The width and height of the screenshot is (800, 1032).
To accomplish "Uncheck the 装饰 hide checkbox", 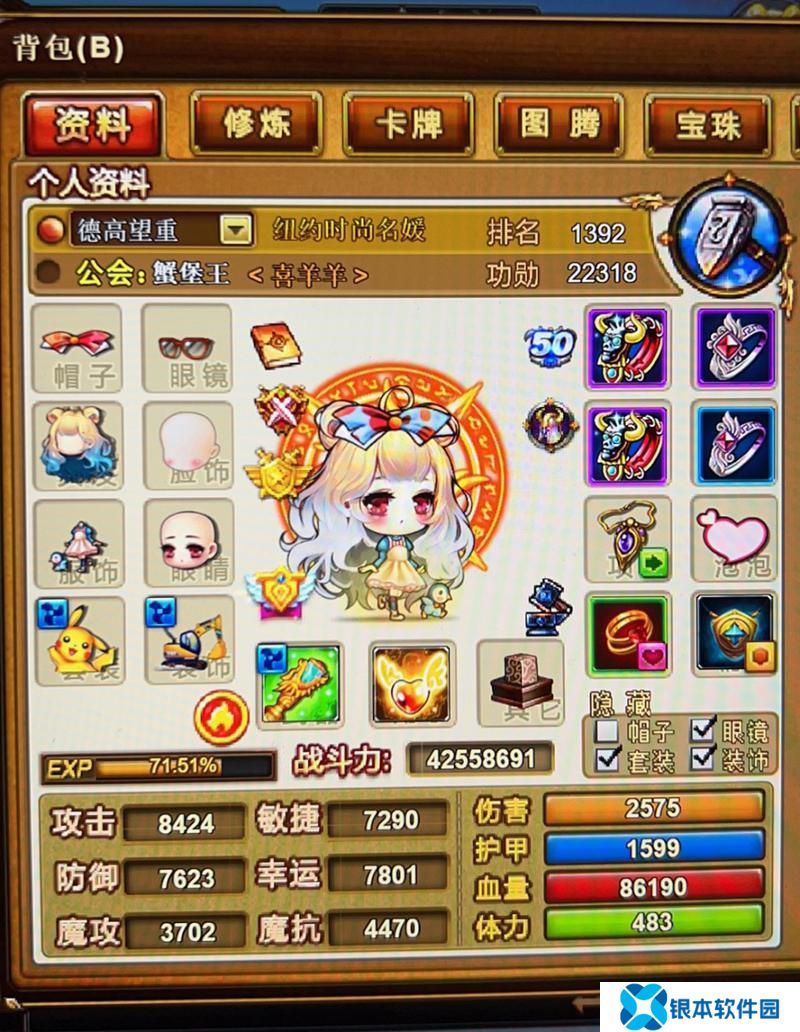I will point(703,761).
